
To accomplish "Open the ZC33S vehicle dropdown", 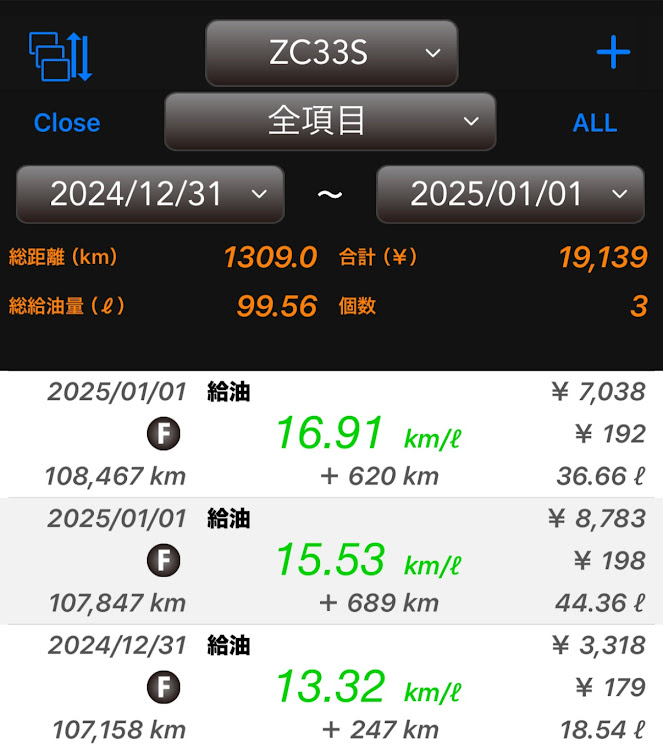I will 331,53.
